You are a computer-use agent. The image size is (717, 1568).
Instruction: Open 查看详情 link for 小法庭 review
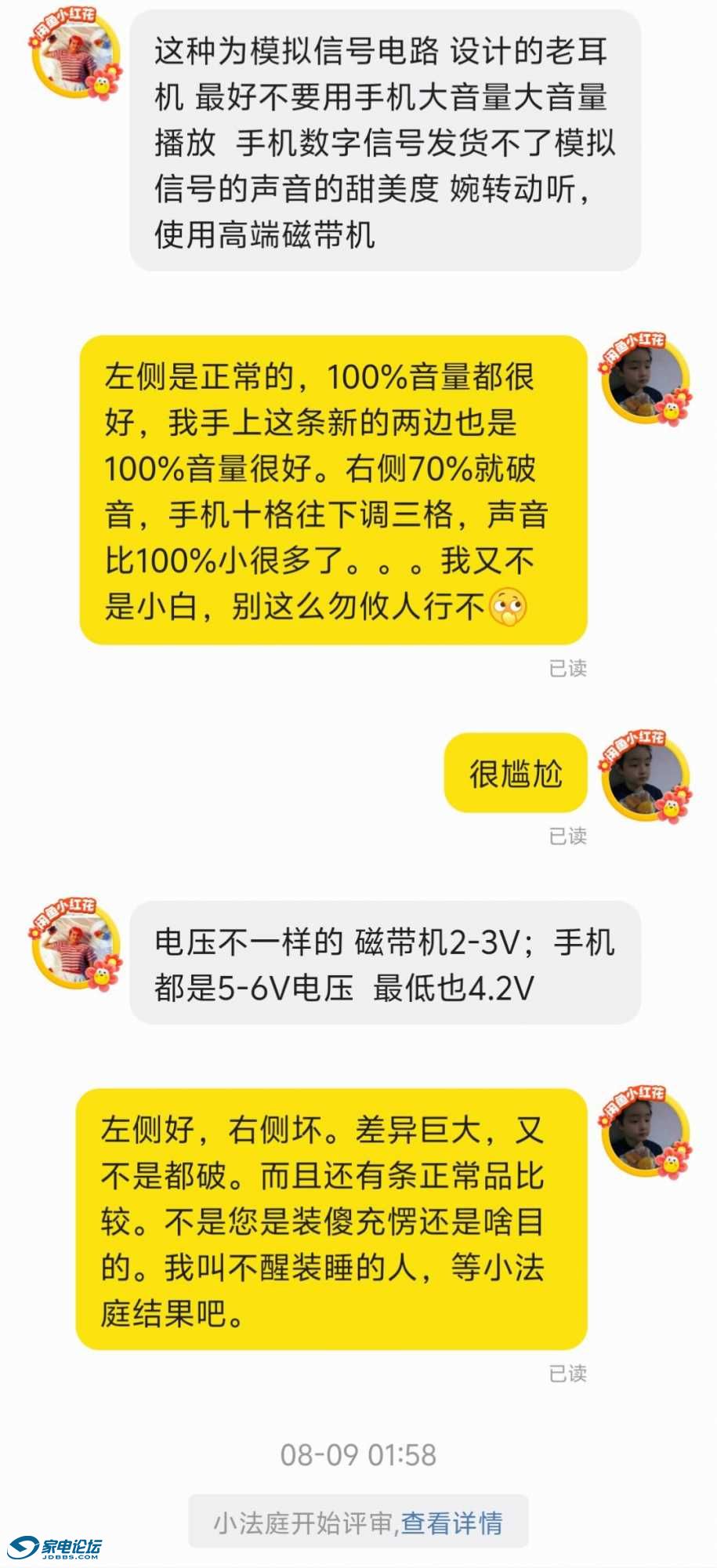point(452,1523)
